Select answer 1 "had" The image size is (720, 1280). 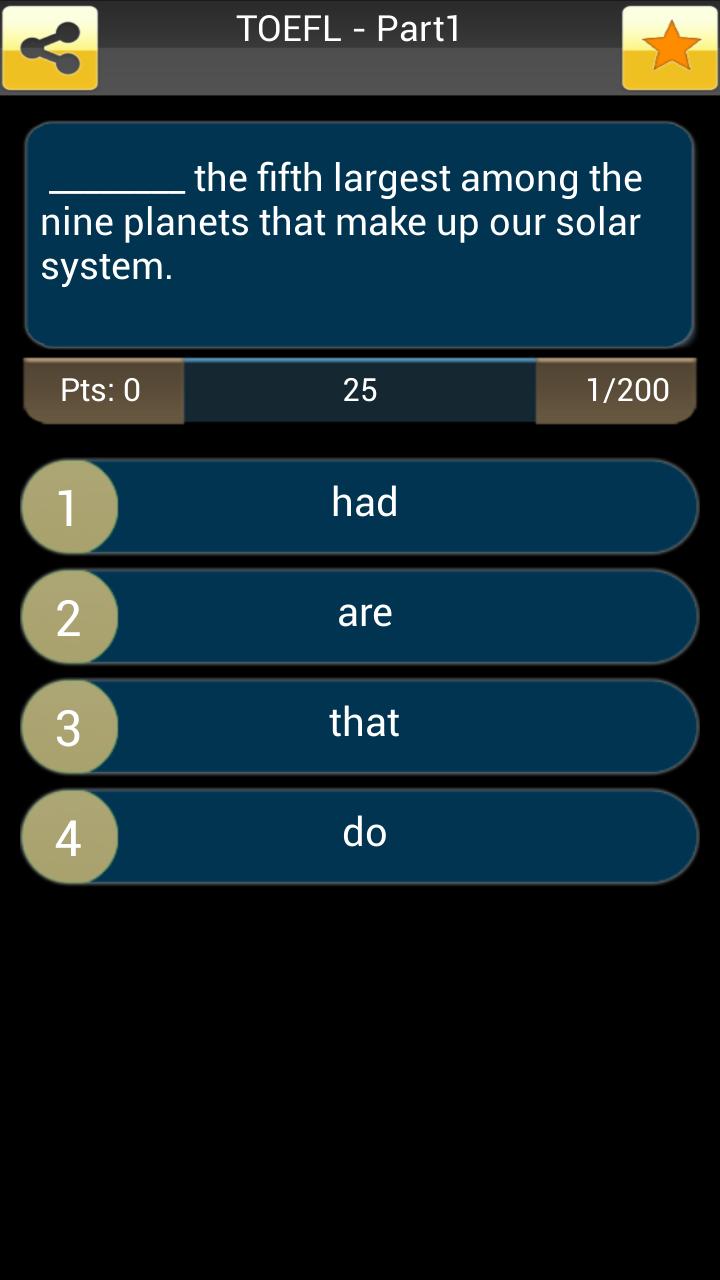coord(359,507)
